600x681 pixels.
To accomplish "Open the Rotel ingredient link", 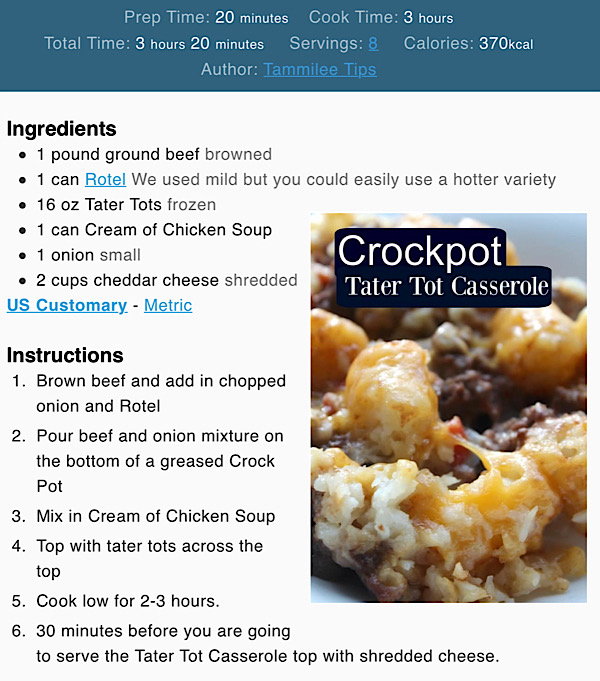I will tap(105, 180).
